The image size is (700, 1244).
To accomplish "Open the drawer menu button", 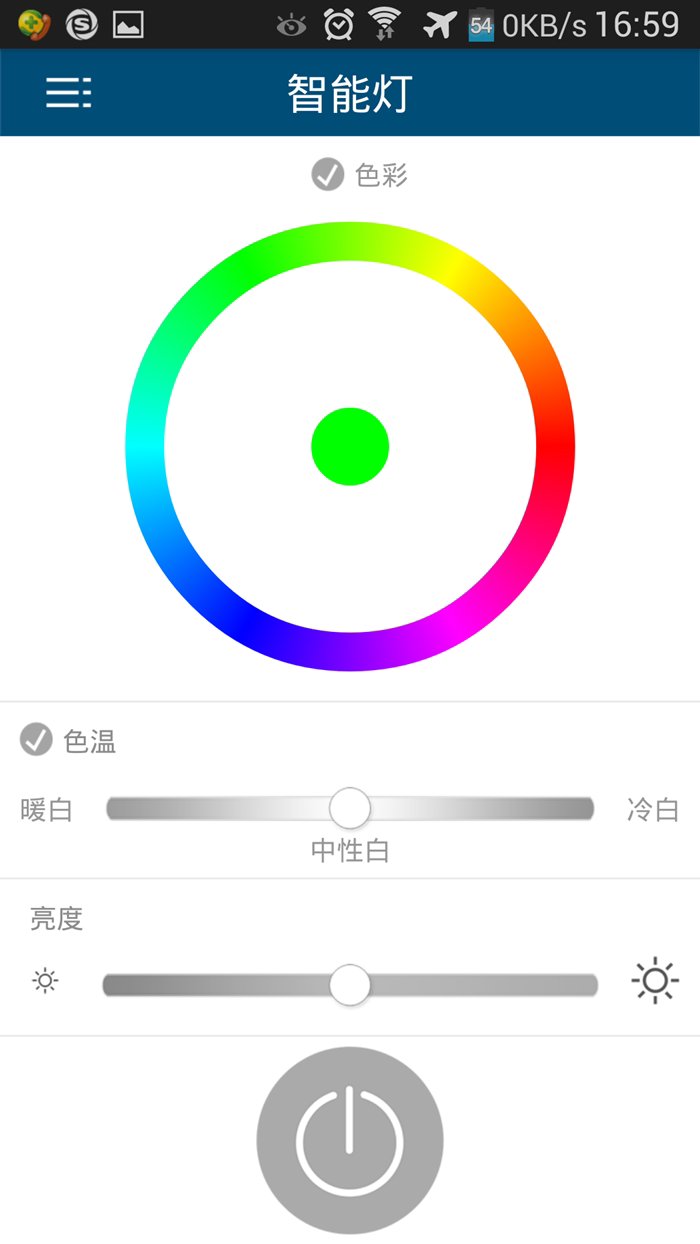I will coord(68,92).
